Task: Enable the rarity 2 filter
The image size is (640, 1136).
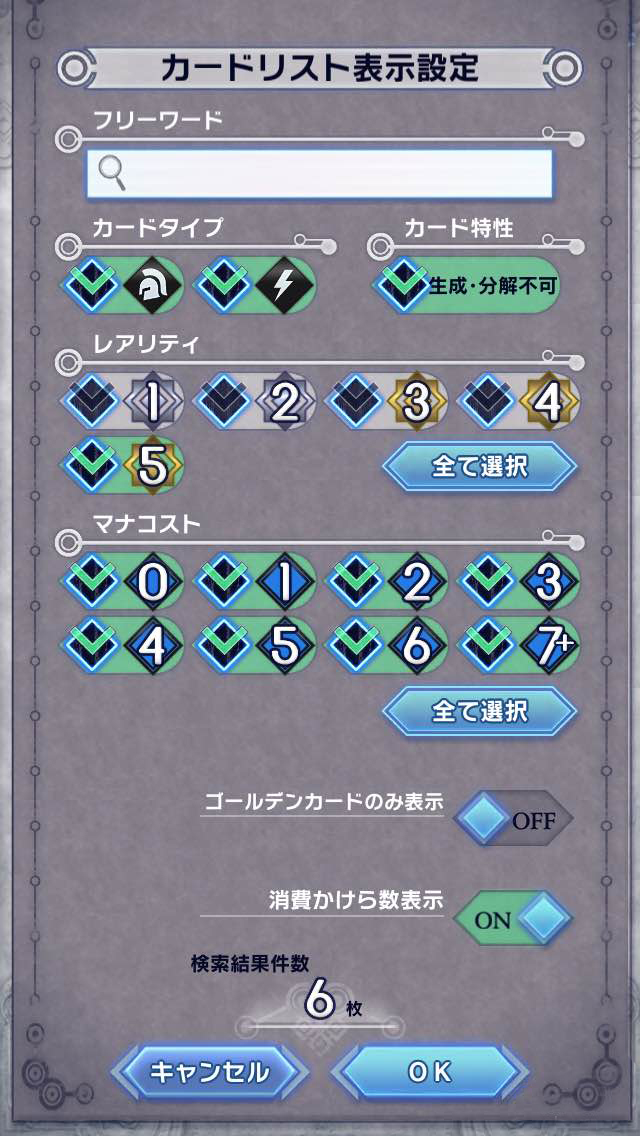Action: 256,402
